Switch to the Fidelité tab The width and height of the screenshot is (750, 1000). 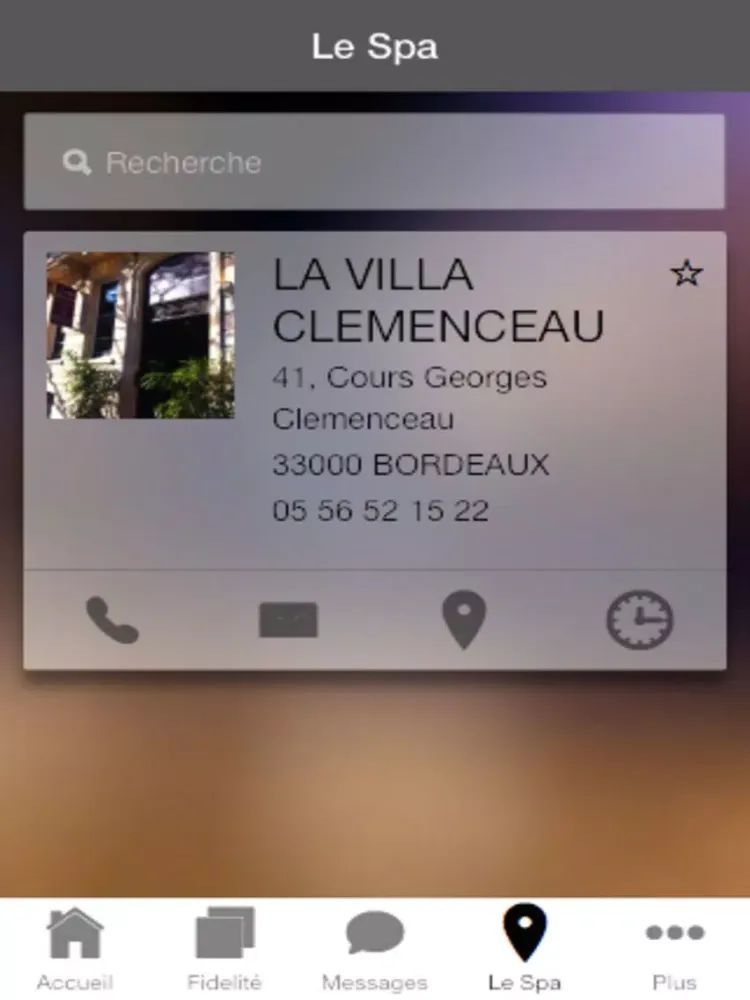(225, 948)
